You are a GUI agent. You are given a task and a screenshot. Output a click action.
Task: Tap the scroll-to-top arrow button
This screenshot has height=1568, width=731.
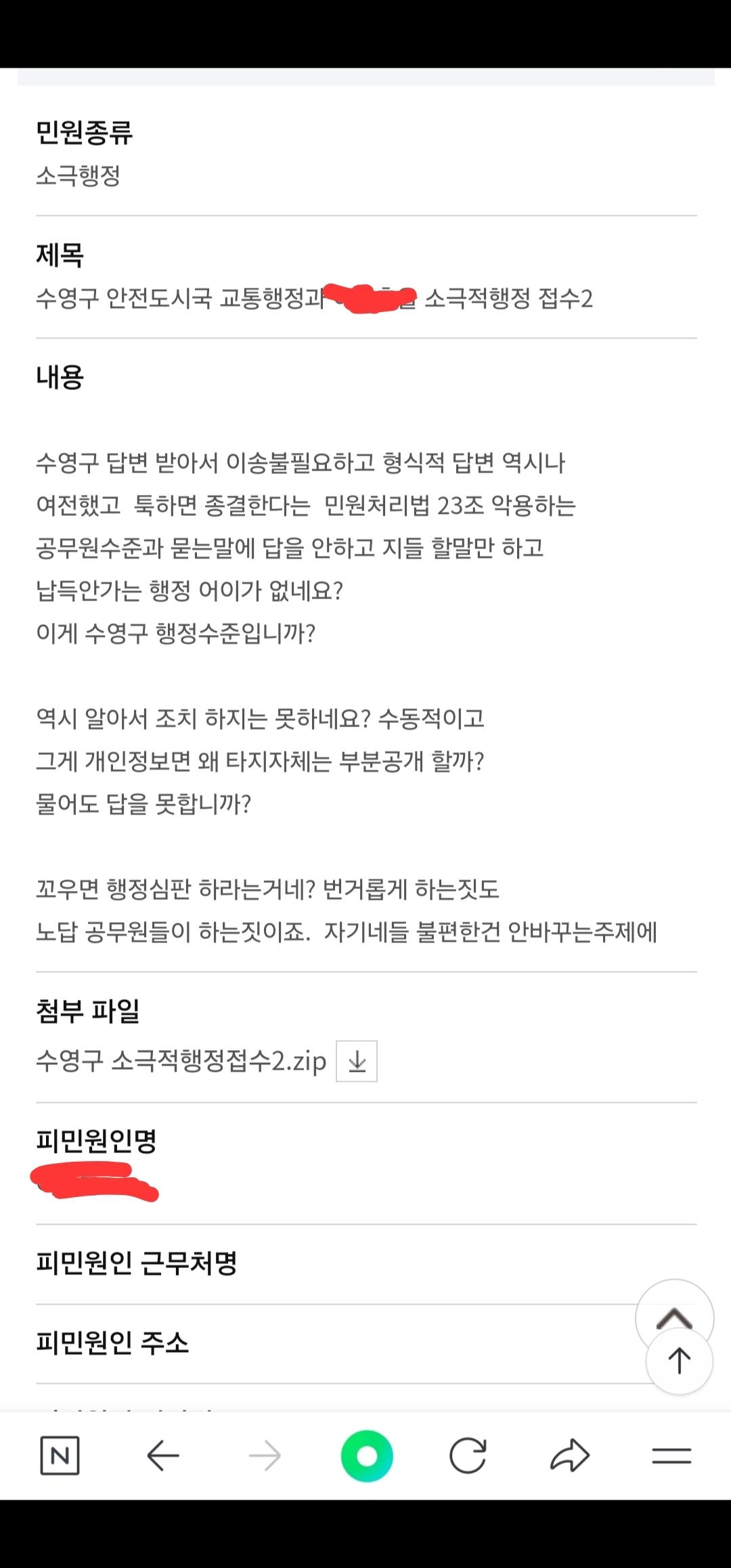pos(679,1361)
